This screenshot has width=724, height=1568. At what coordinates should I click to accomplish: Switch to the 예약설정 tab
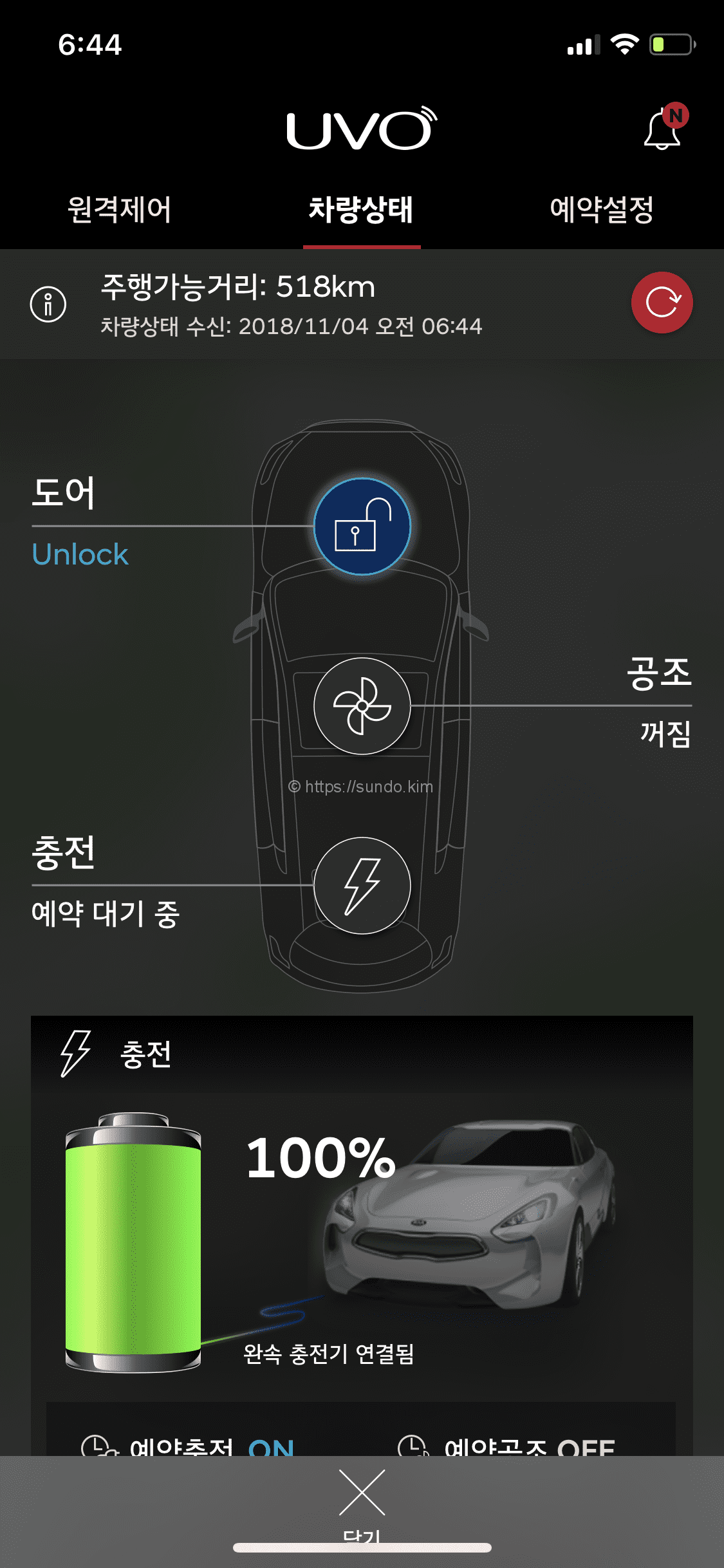pyautogui.click(x=602, y=210)
